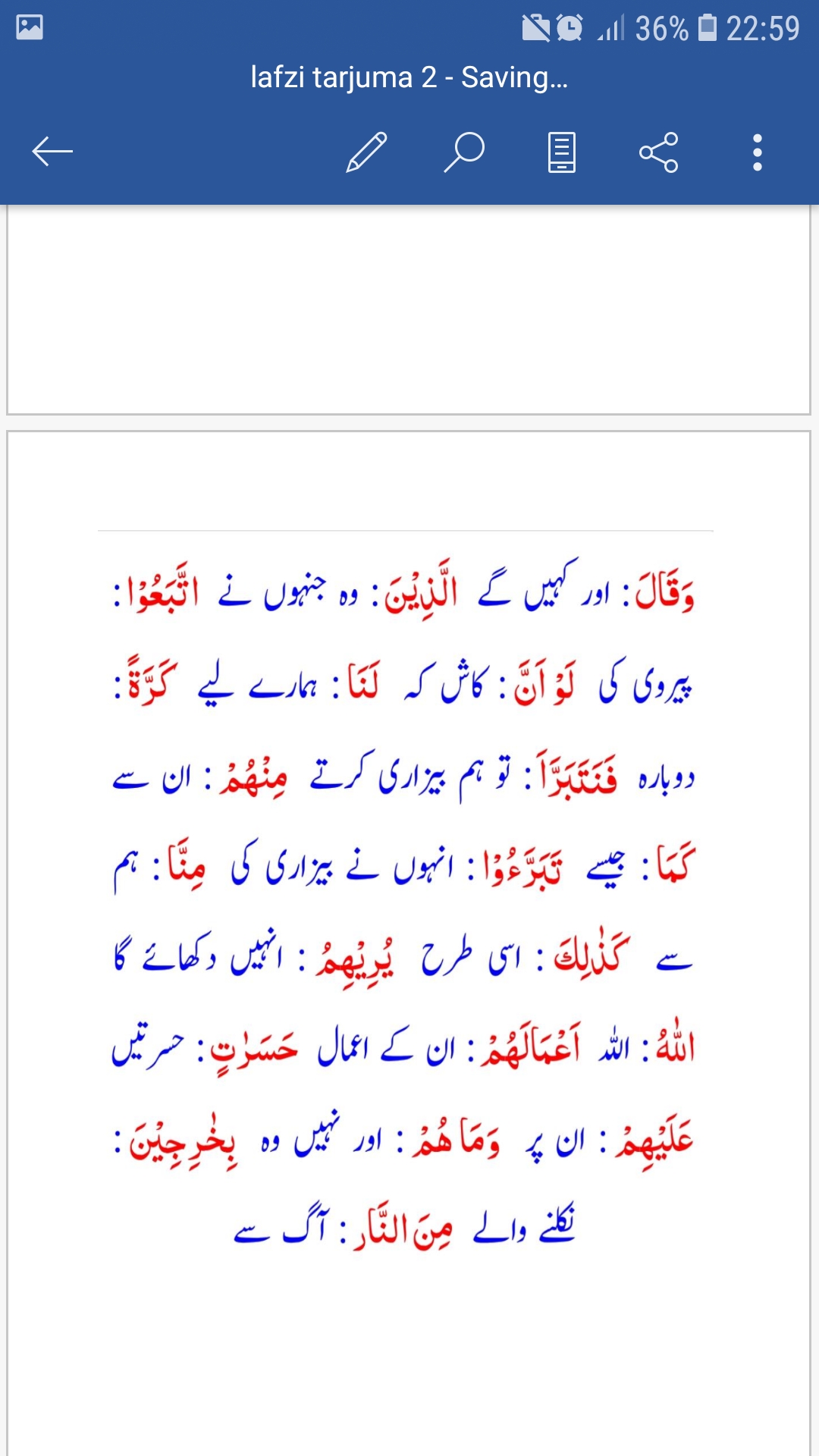
Task: Go back using the arrow icon
Action: point(52,152)
